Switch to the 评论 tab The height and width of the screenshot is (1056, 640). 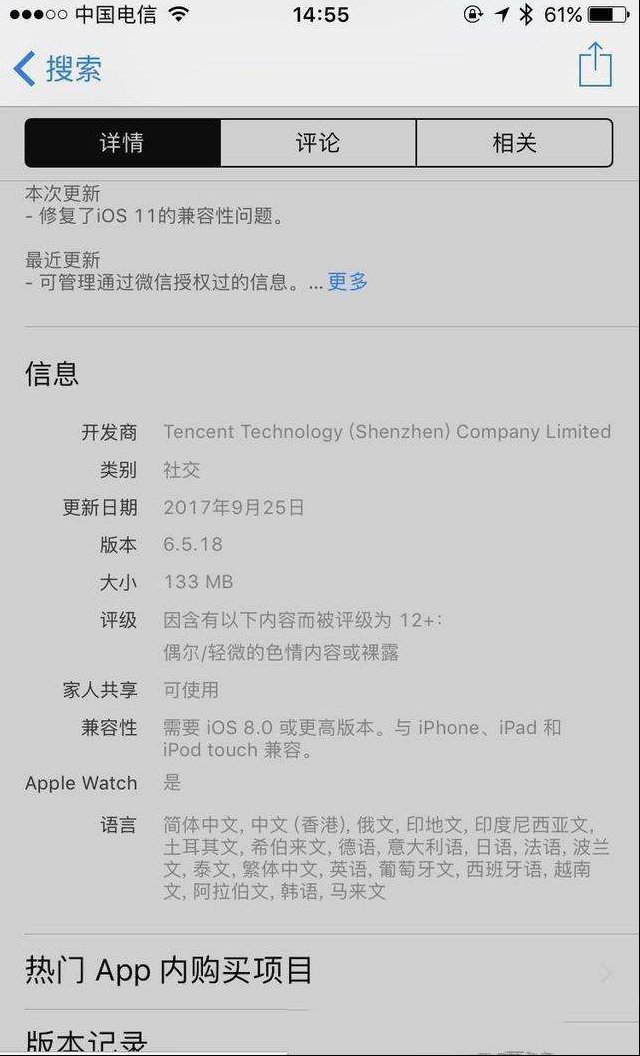click(318, 143)
